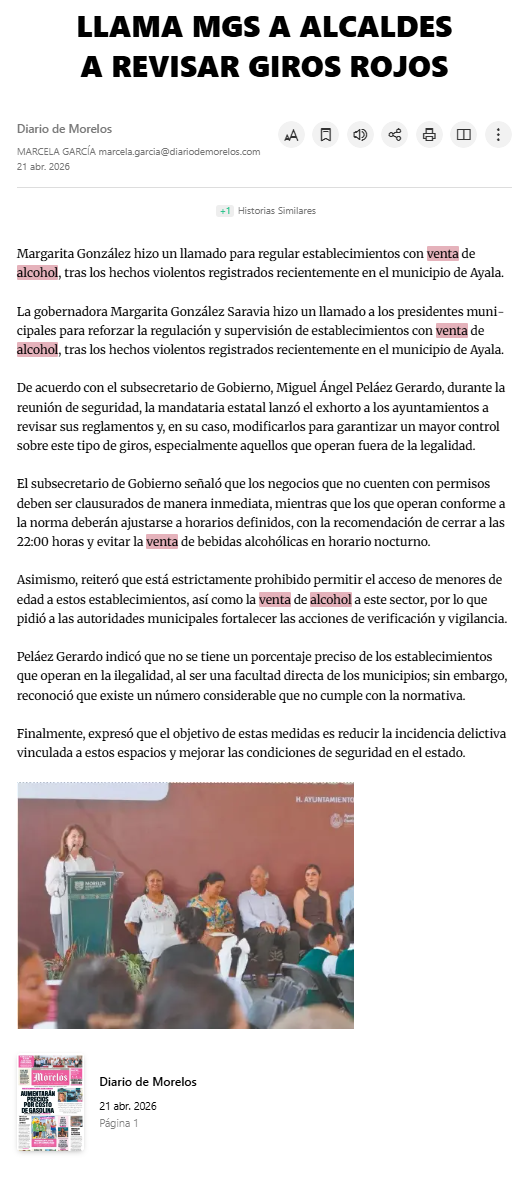531x1190 pixels.
Task: Open the overflow menu
Action: [498, 135]
